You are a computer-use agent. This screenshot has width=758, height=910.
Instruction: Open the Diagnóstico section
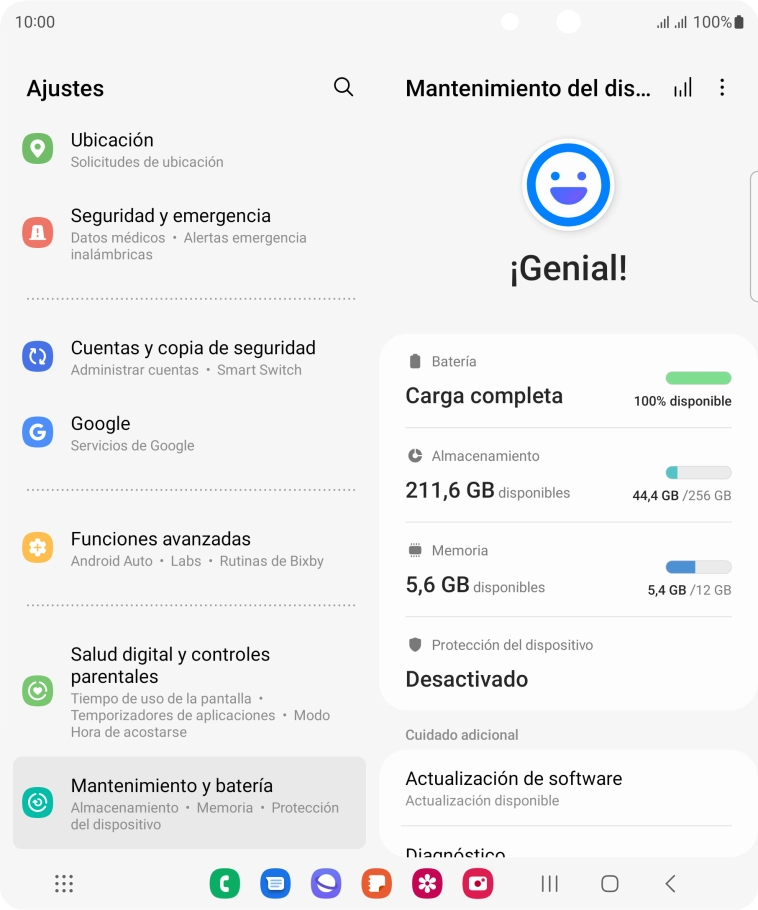pyautogui.click(x=568, y=850)
